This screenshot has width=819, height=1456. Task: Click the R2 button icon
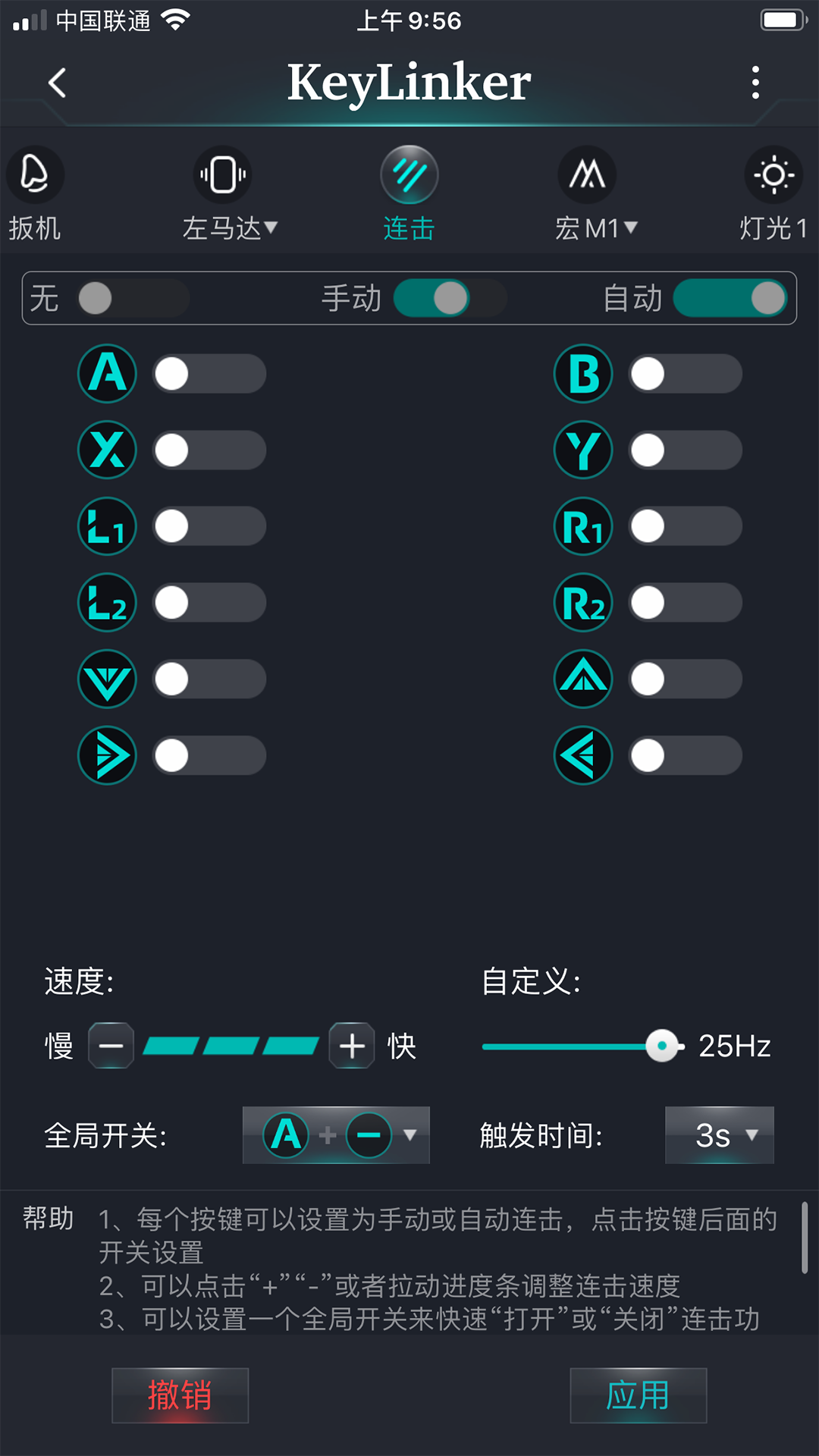[583, 603]
